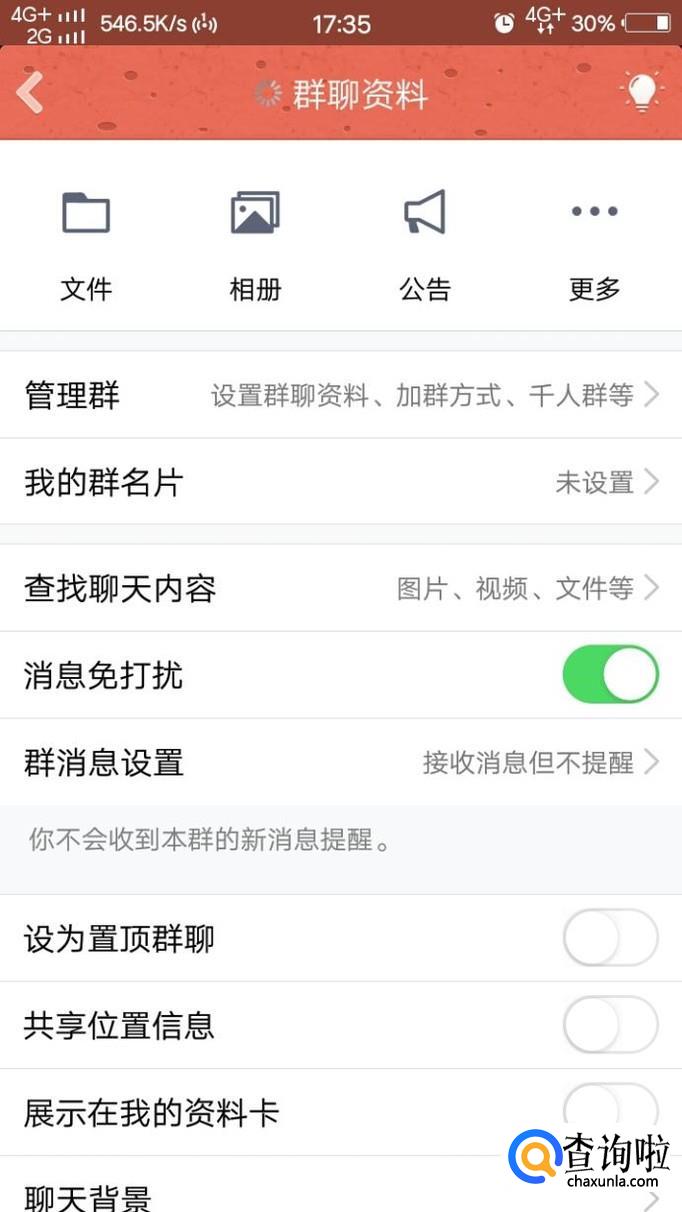Go back using the header arrow
The width and height of the screenshot is (682, 1212).
pos(30,94)
